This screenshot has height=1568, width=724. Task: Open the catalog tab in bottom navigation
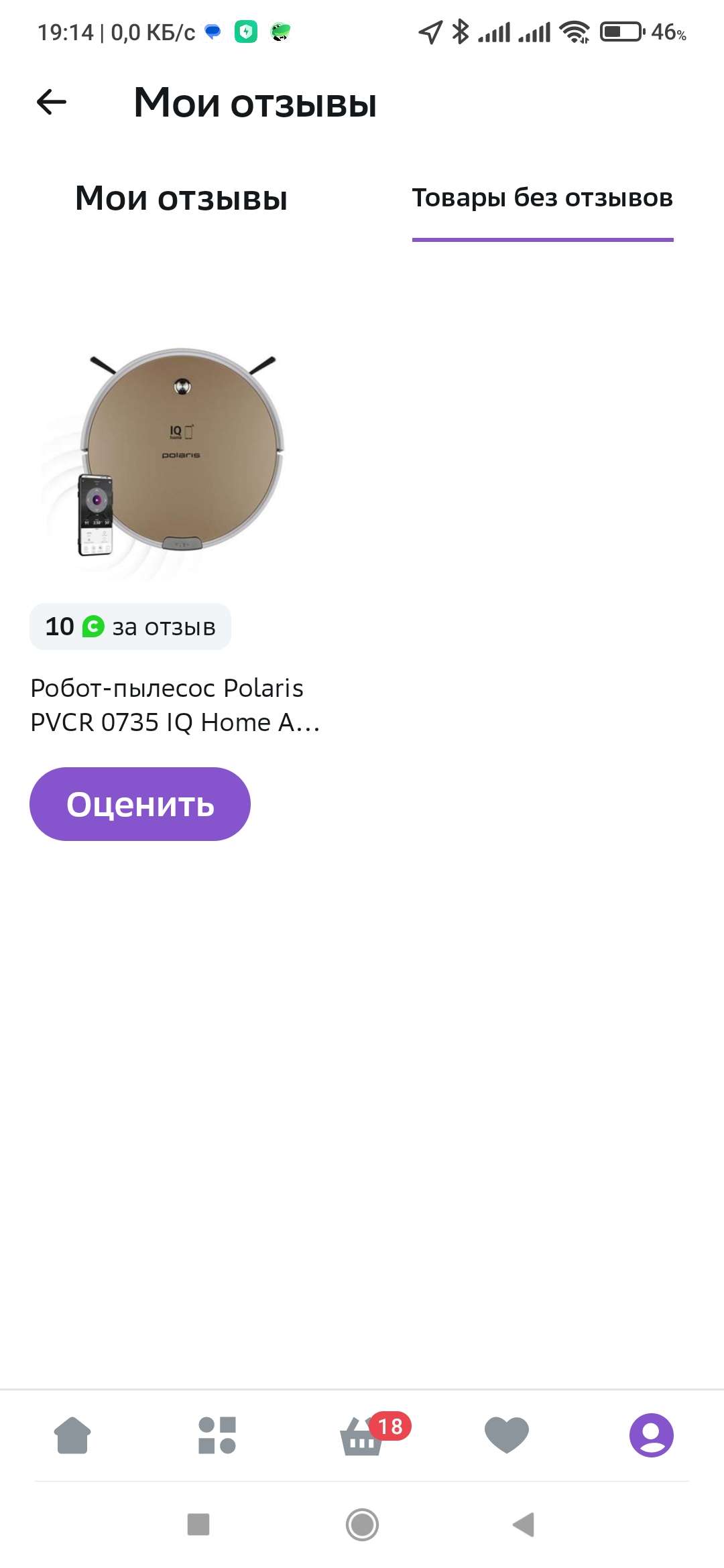217,1435
